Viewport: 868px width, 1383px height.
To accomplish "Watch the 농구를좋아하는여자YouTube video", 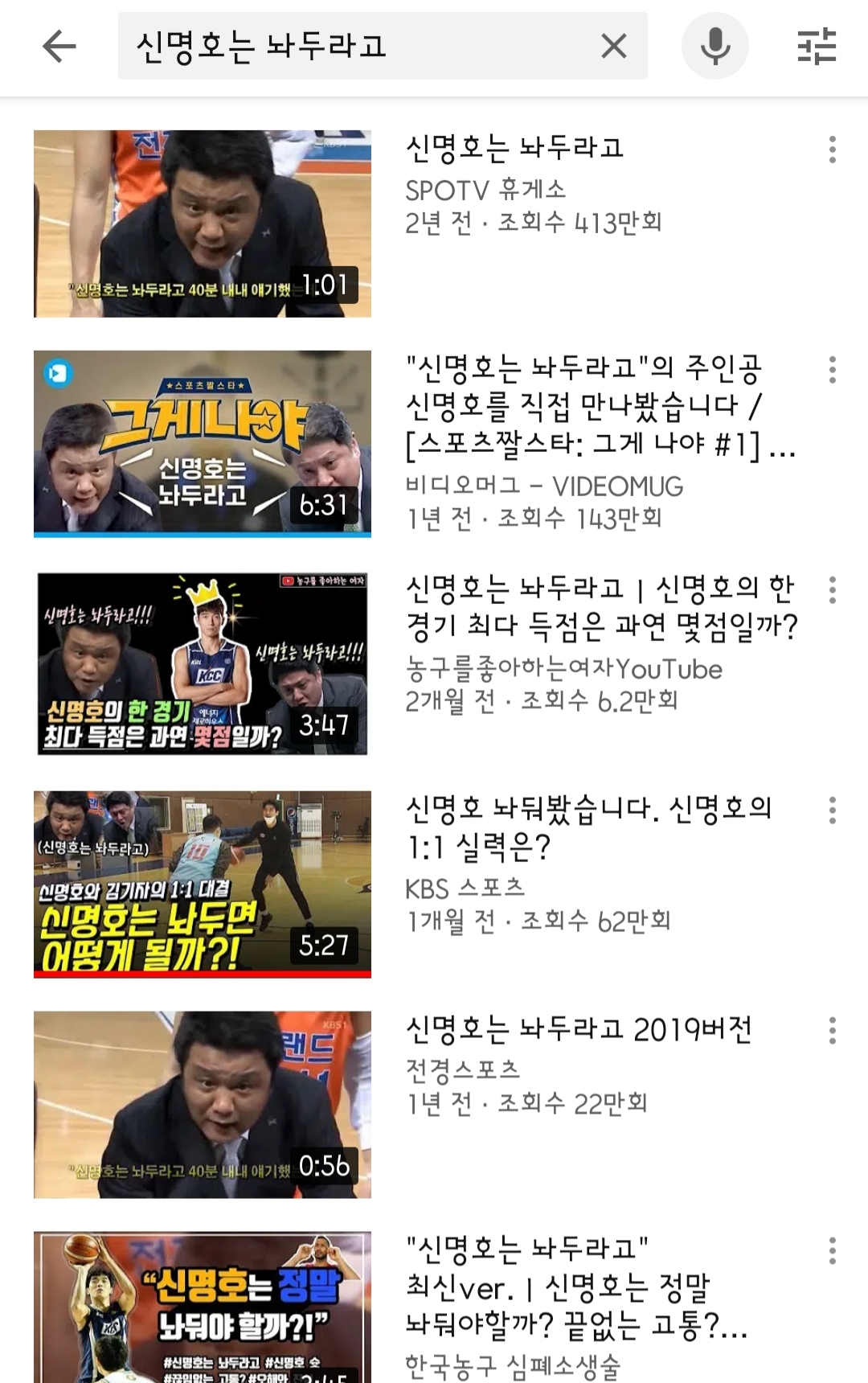I will 203,664.
